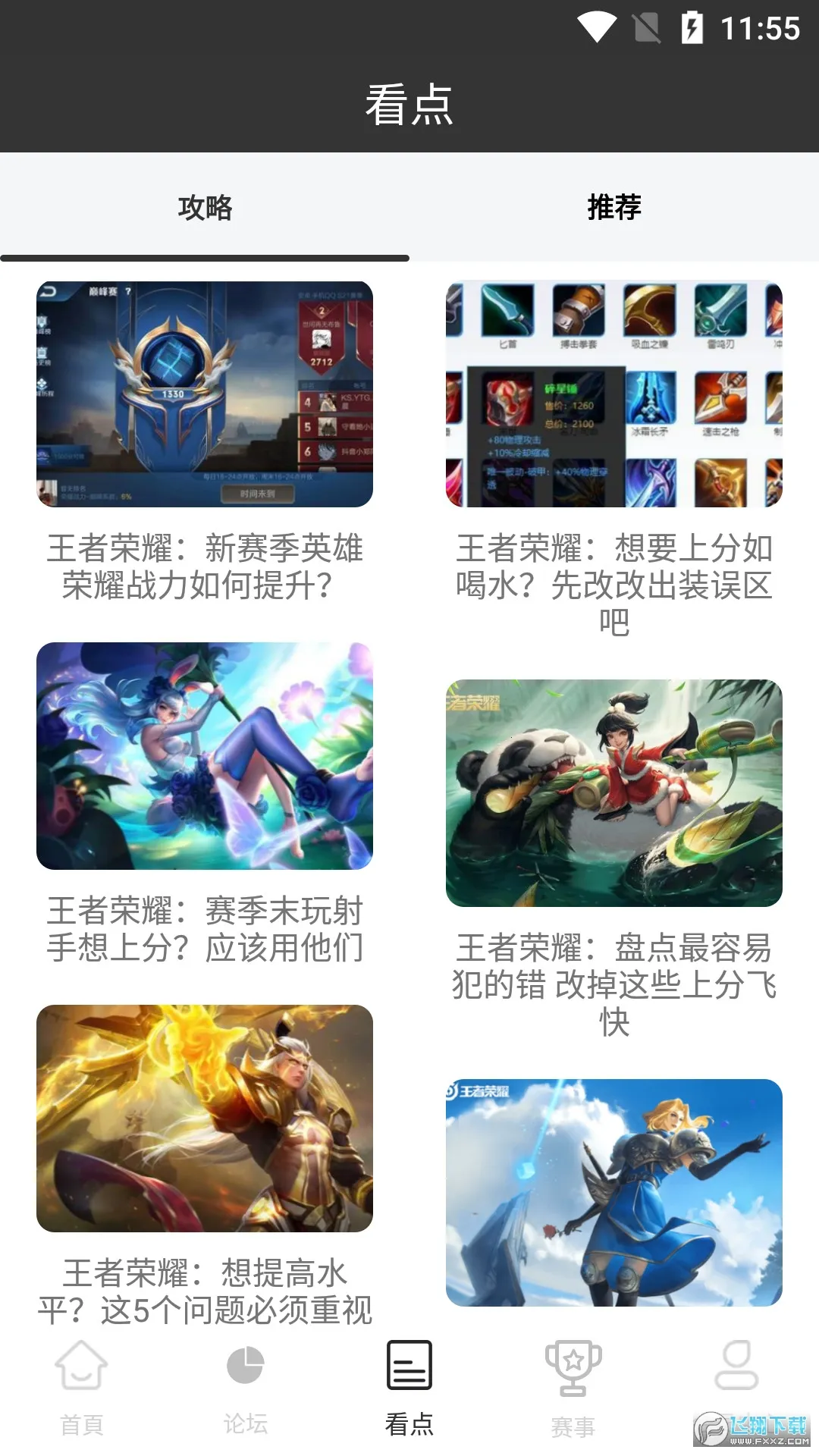Viewport: 819px width, 1456px height.
Task: Tap the armored knight with spear thumbnail
Action: [206, 1120]
